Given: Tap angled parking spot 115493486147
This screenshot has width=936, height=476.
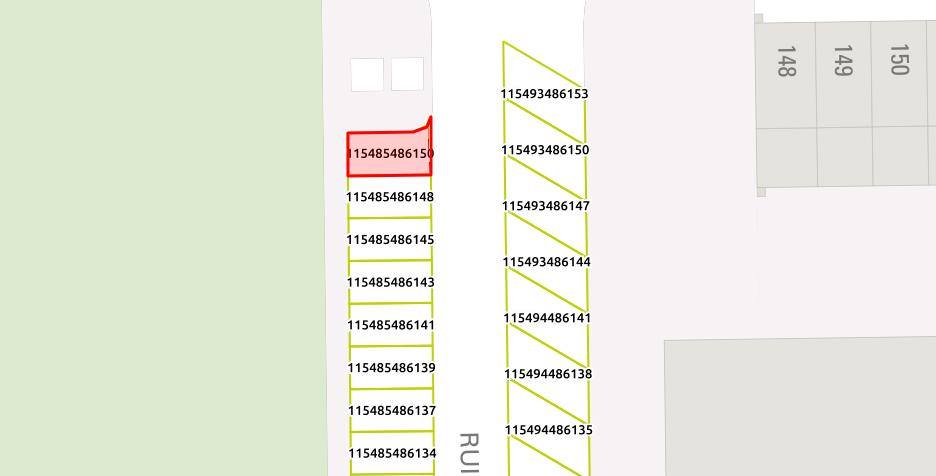Looking at the screenshot, I should point(545,207).
